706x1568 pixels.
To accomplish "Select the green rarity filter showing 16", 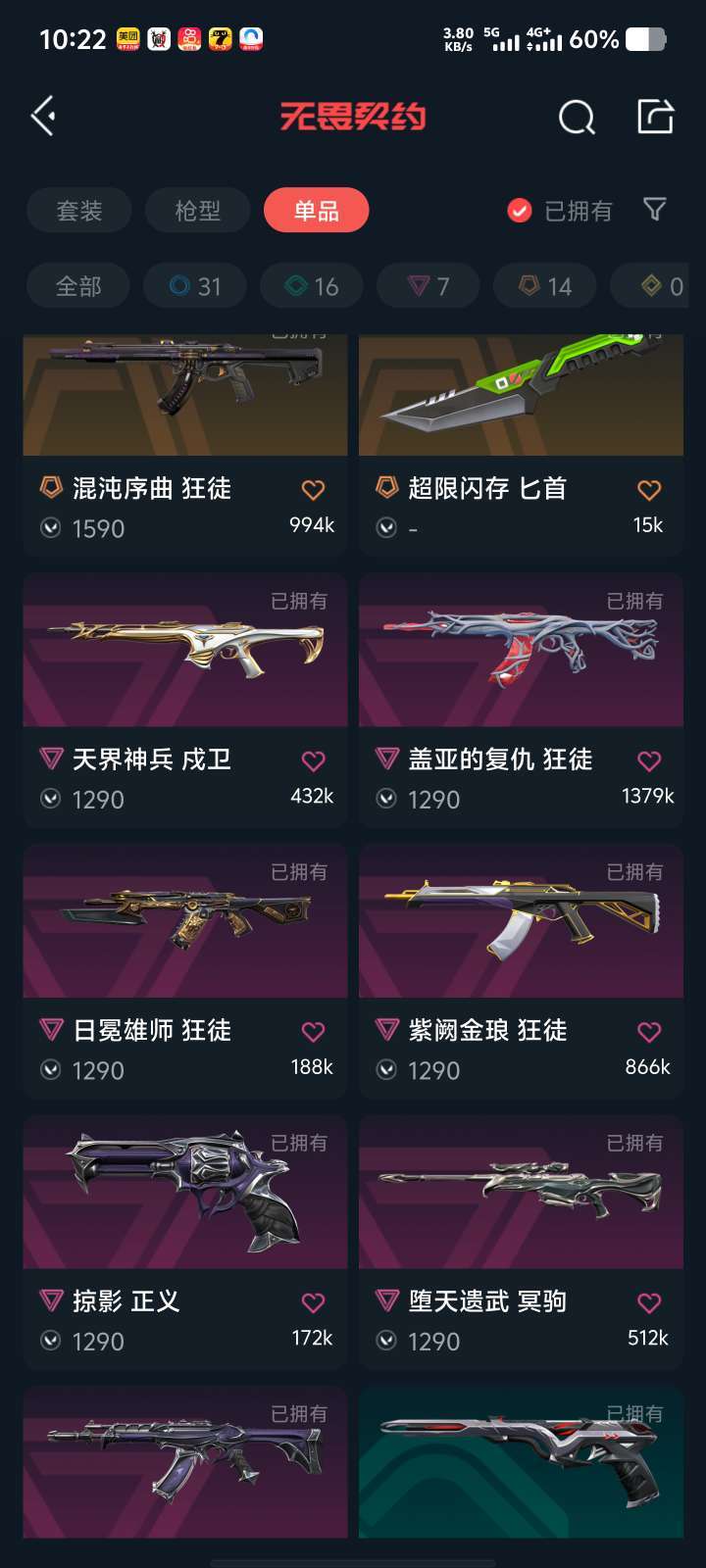I will click(311, 286).
